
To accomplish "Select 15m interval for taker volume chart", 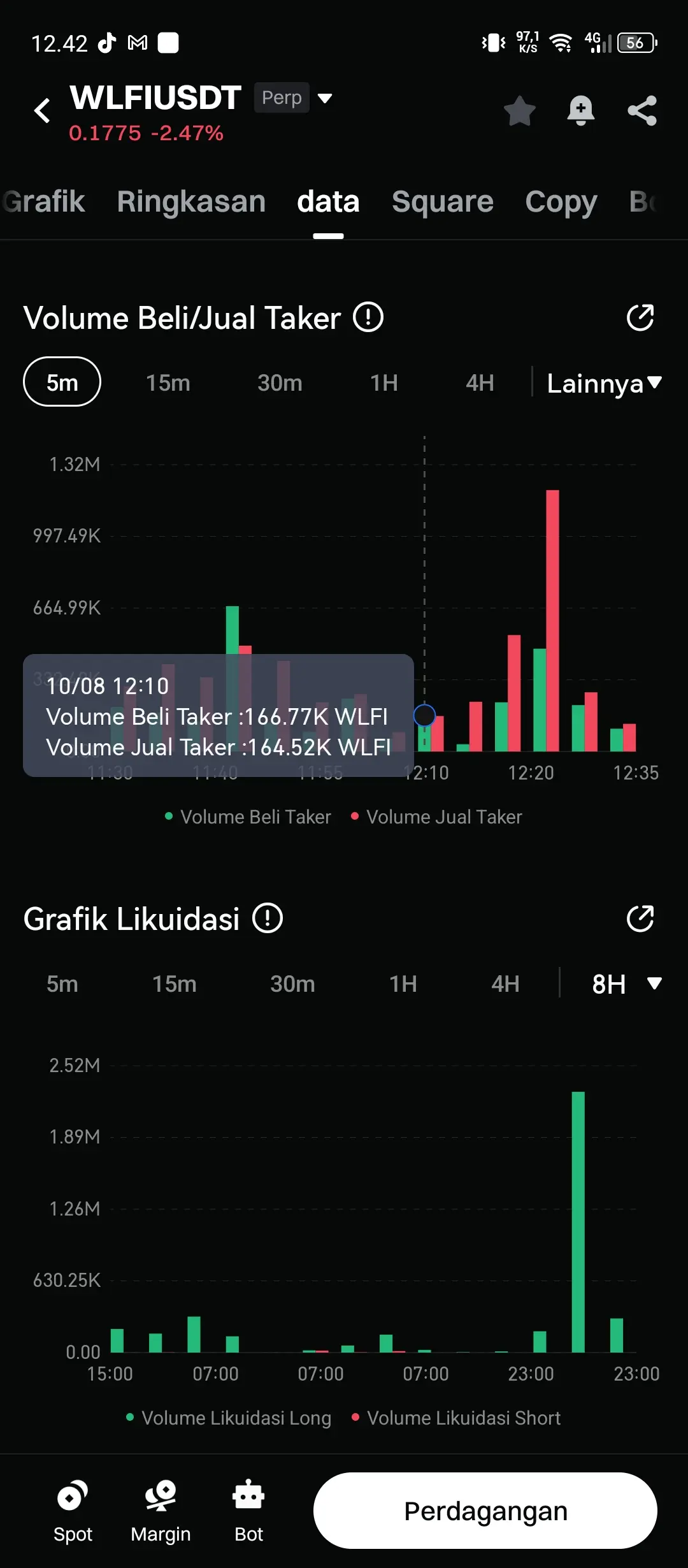I will click(168, 382).
